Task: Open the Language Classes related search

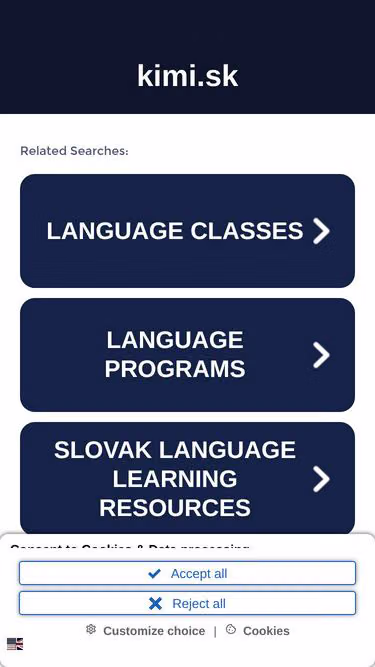Action: click(188, 231)
